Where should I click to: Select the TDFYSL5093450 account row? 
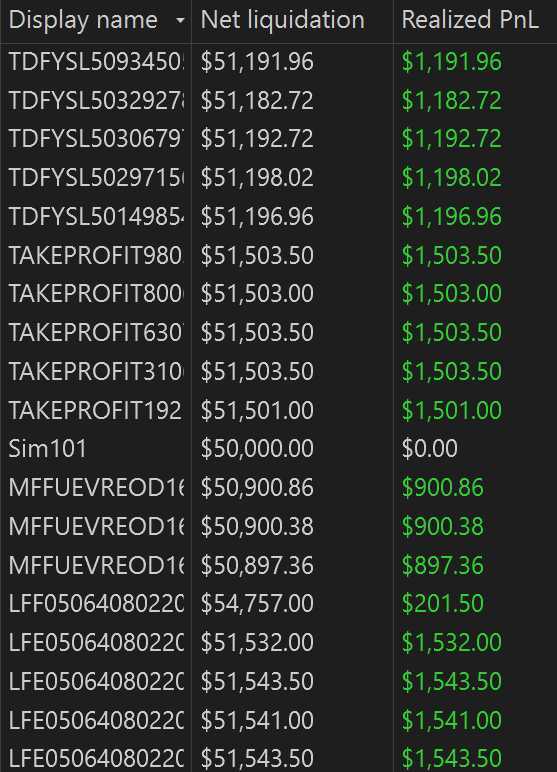tap(278, 62)
